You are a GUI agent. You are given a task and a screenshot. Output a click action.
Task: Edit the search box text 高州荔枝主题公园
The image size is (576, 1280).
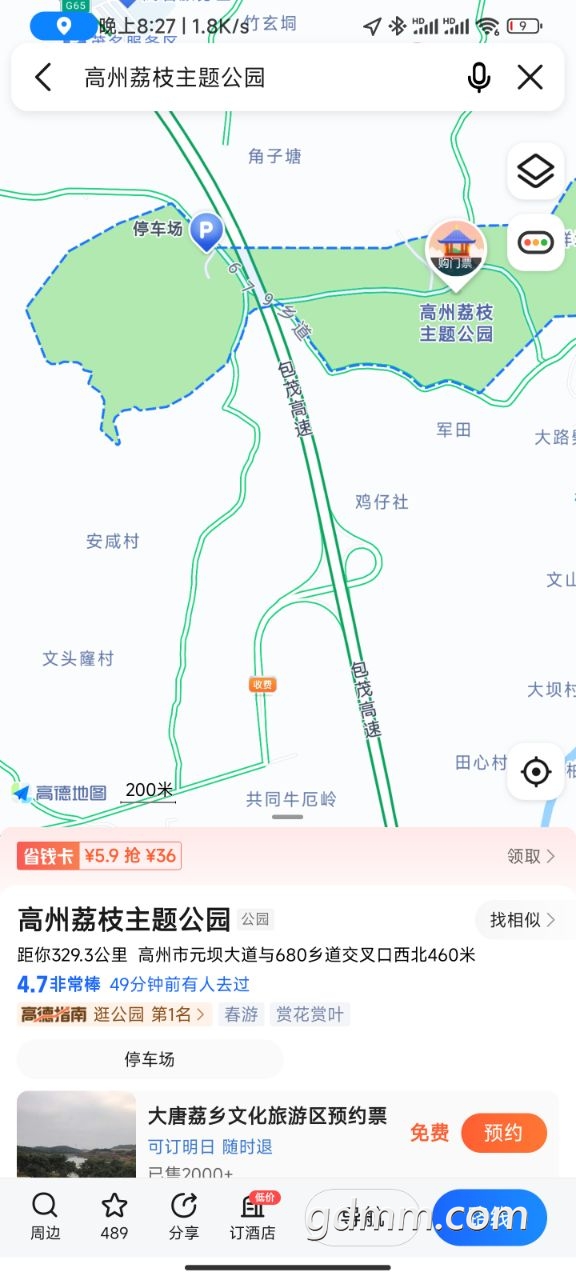click(175, 77)
